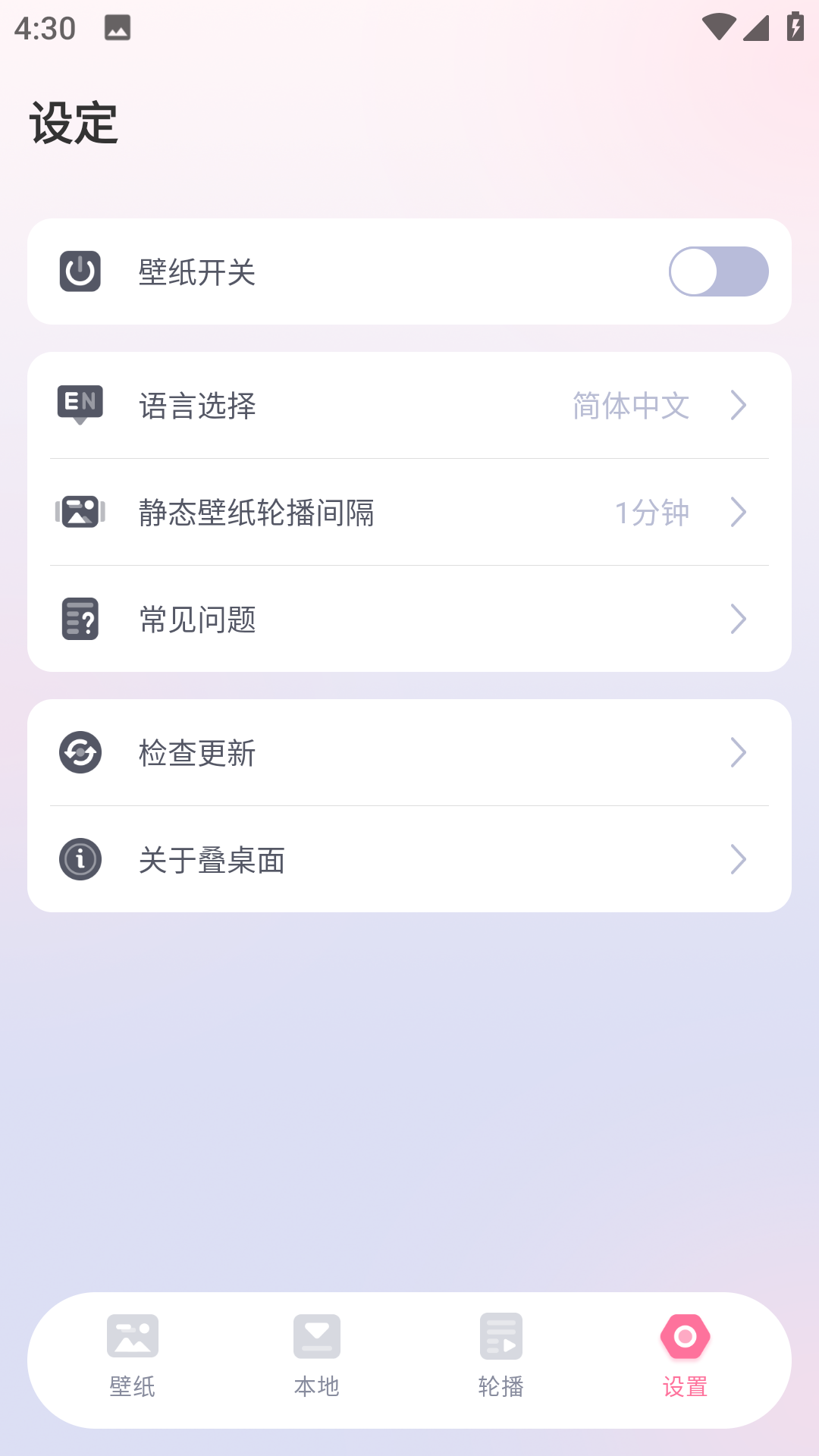Open 关于叠桌面 about page
This screenshot has width=819, height=1456.
pyautogui.click(x=409, y=860)
